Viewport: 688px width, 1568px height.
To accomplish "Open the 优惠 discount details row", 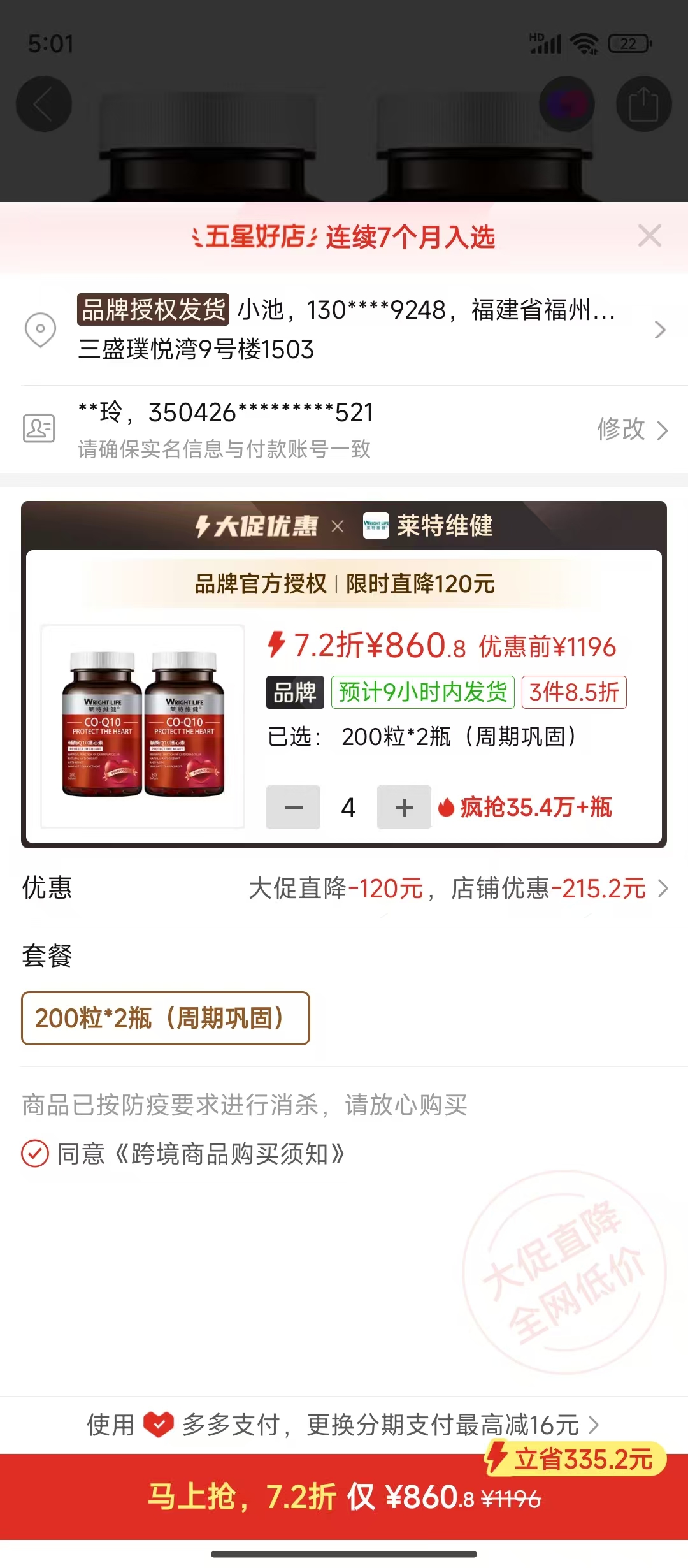I will pyautogui.click(x=446, y=888).
